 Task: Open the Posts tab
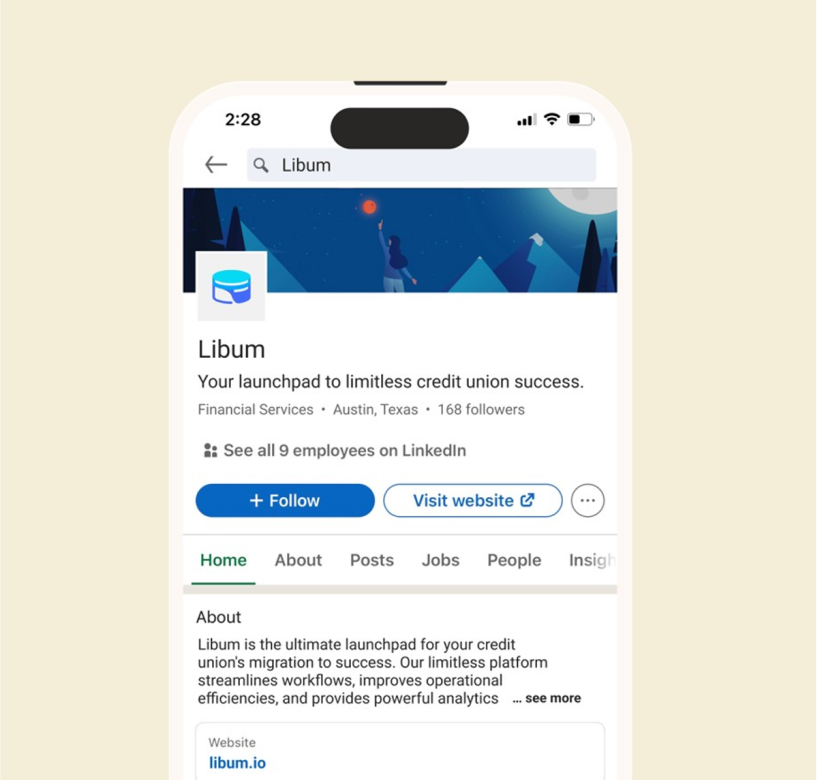(x=372, y=560)
